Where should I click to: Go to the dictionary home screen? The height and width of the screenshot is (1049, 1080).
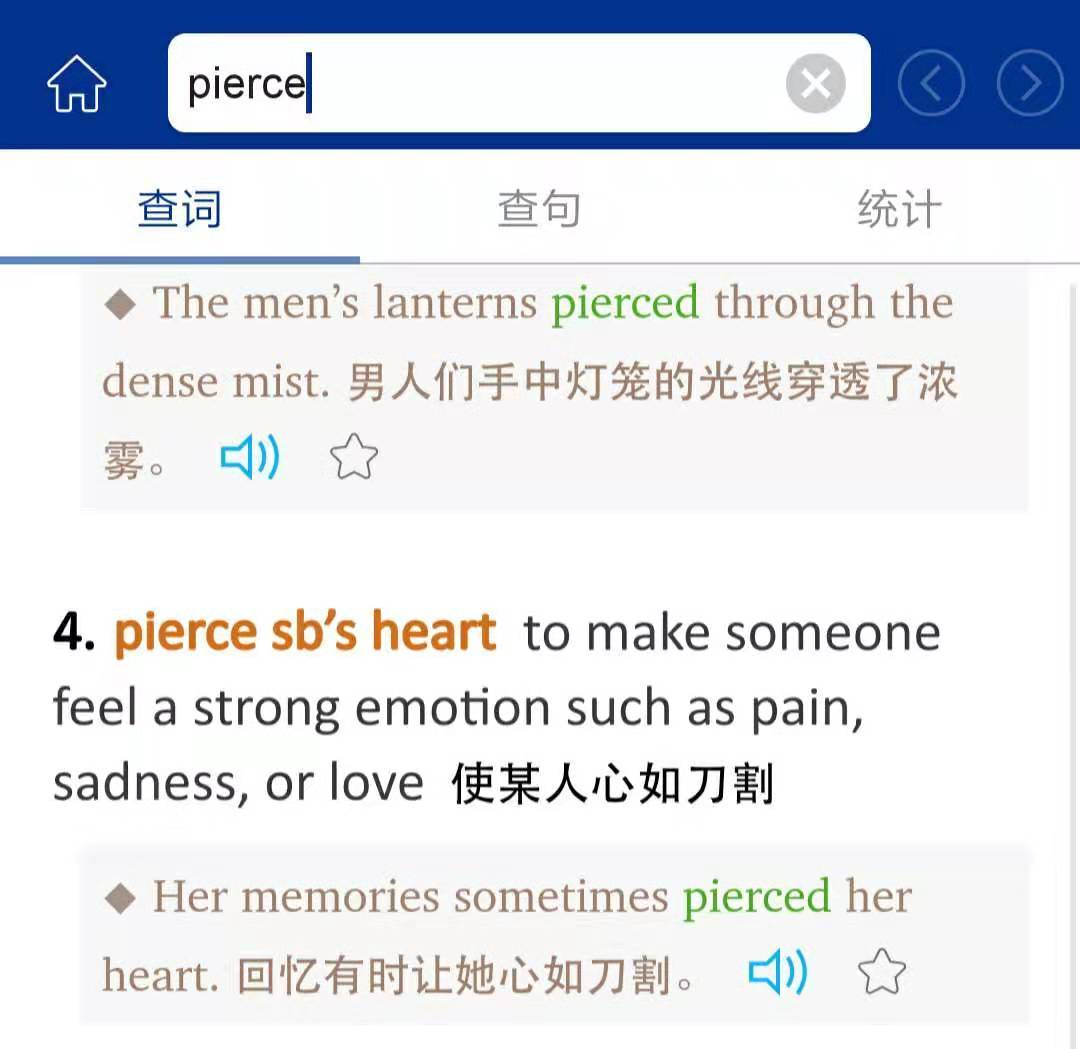point(77,84)
